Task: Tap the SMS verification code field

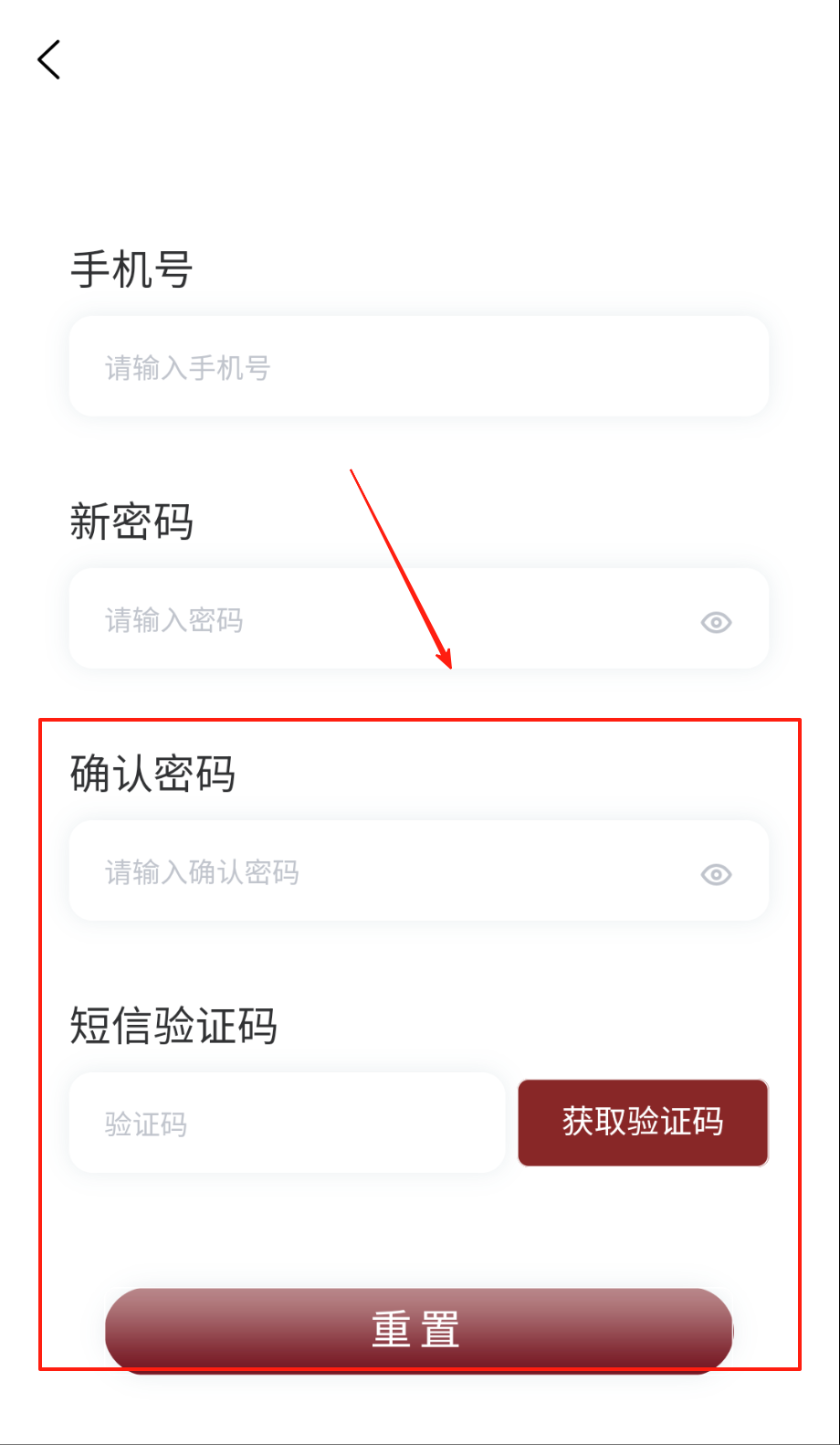Action: [287, 1123]
